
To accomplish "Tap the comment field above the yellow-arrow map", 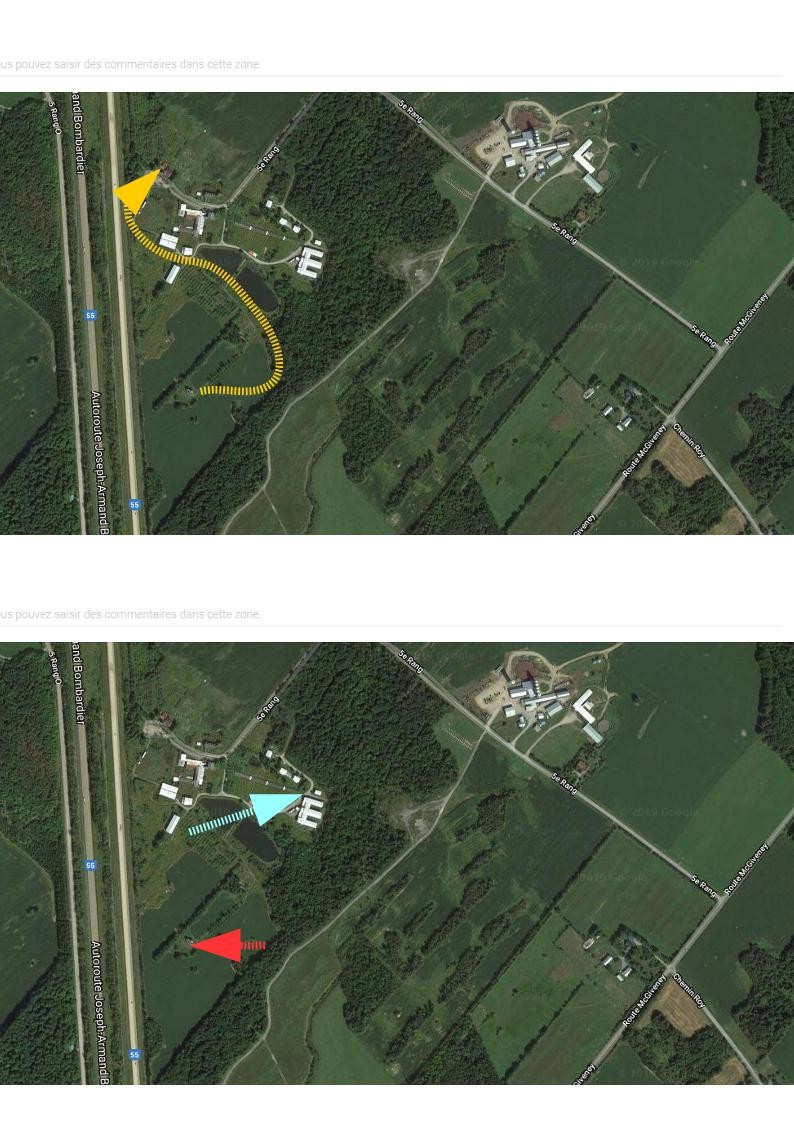I will [x=390, y=65].
